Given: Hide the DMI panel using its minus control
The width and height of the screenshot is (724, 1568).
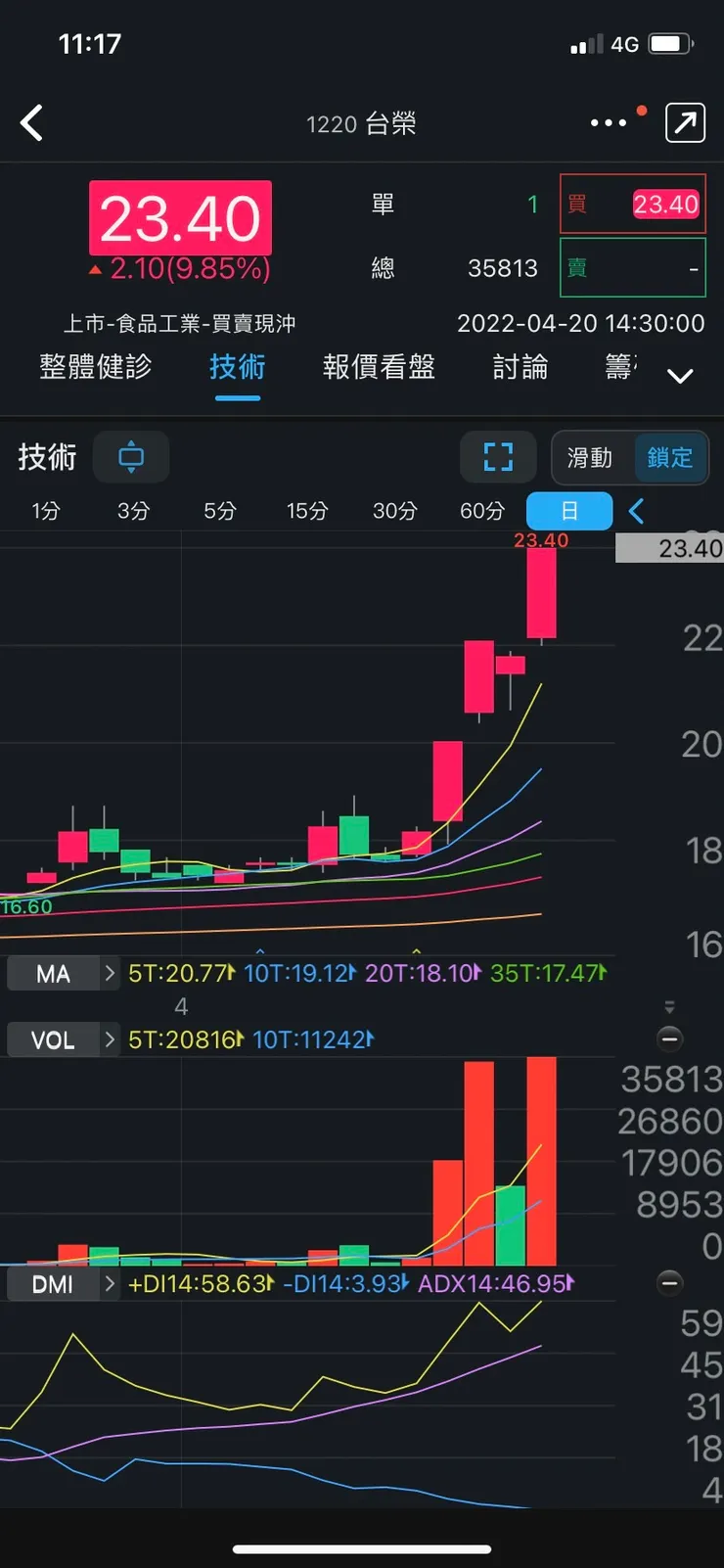Looking at the screenshot, I should coord(669,1282).
